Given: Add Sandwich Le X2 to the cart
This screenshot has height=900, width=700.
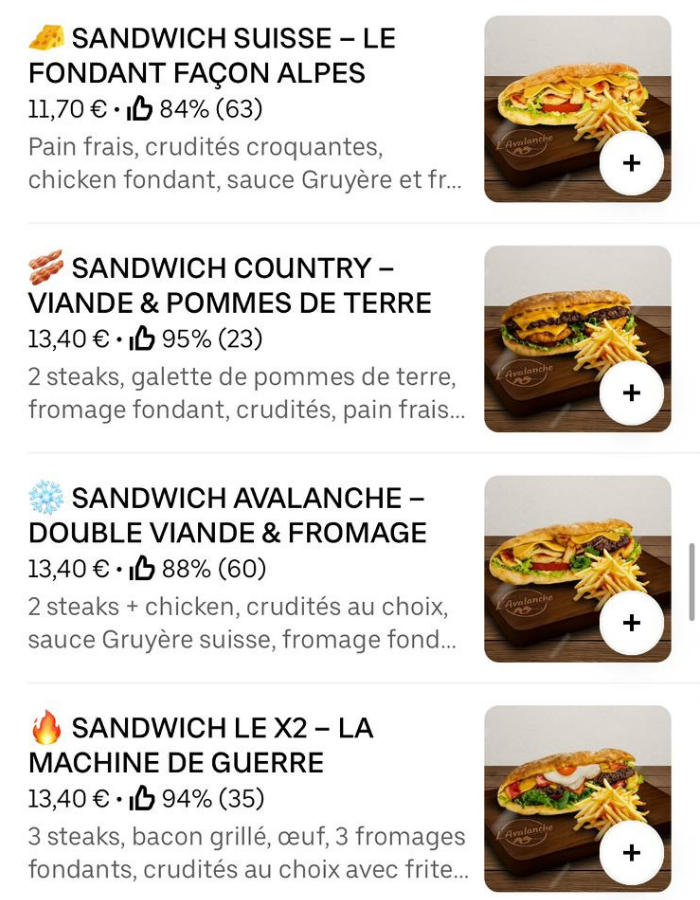Looking at the screenshot, I should pos(631,853).
